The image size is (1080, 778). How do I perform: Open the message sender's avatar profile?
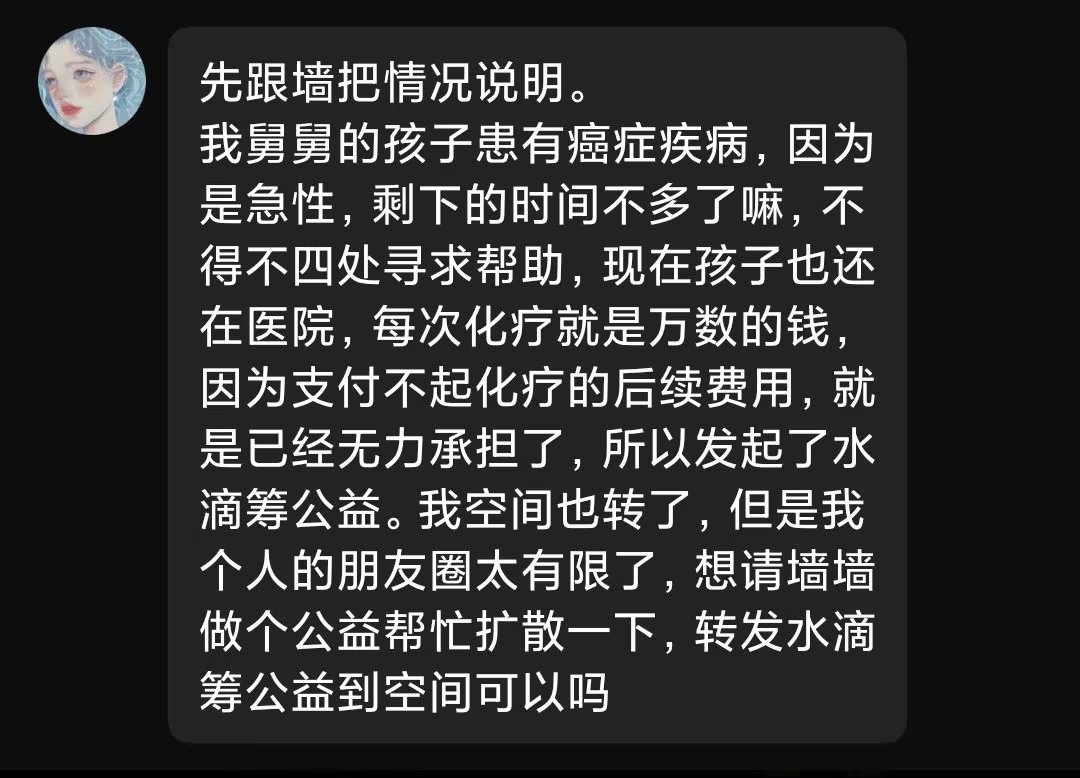coord(92,81)
